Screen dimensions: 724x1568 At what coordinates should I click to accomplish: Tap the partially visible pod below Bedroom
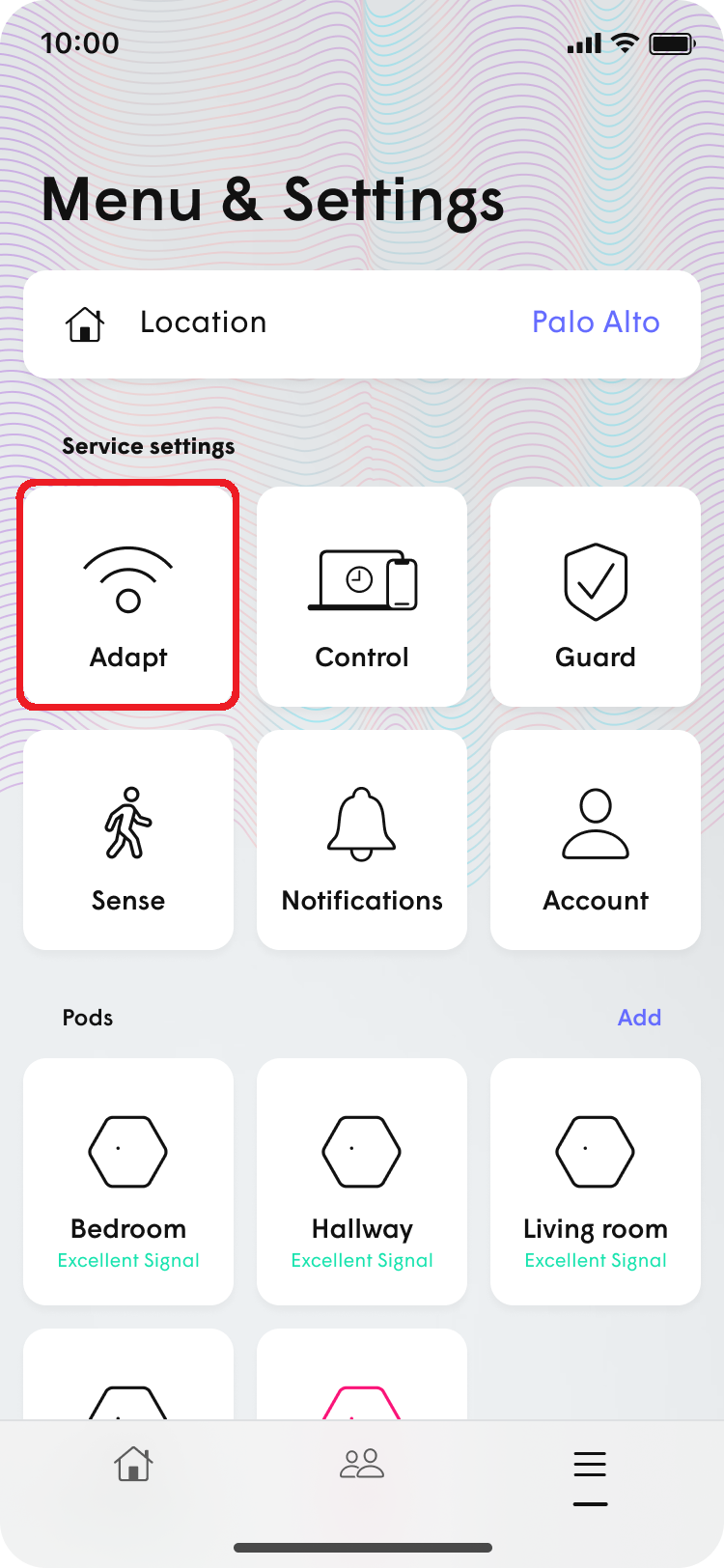click(127, 1376)
